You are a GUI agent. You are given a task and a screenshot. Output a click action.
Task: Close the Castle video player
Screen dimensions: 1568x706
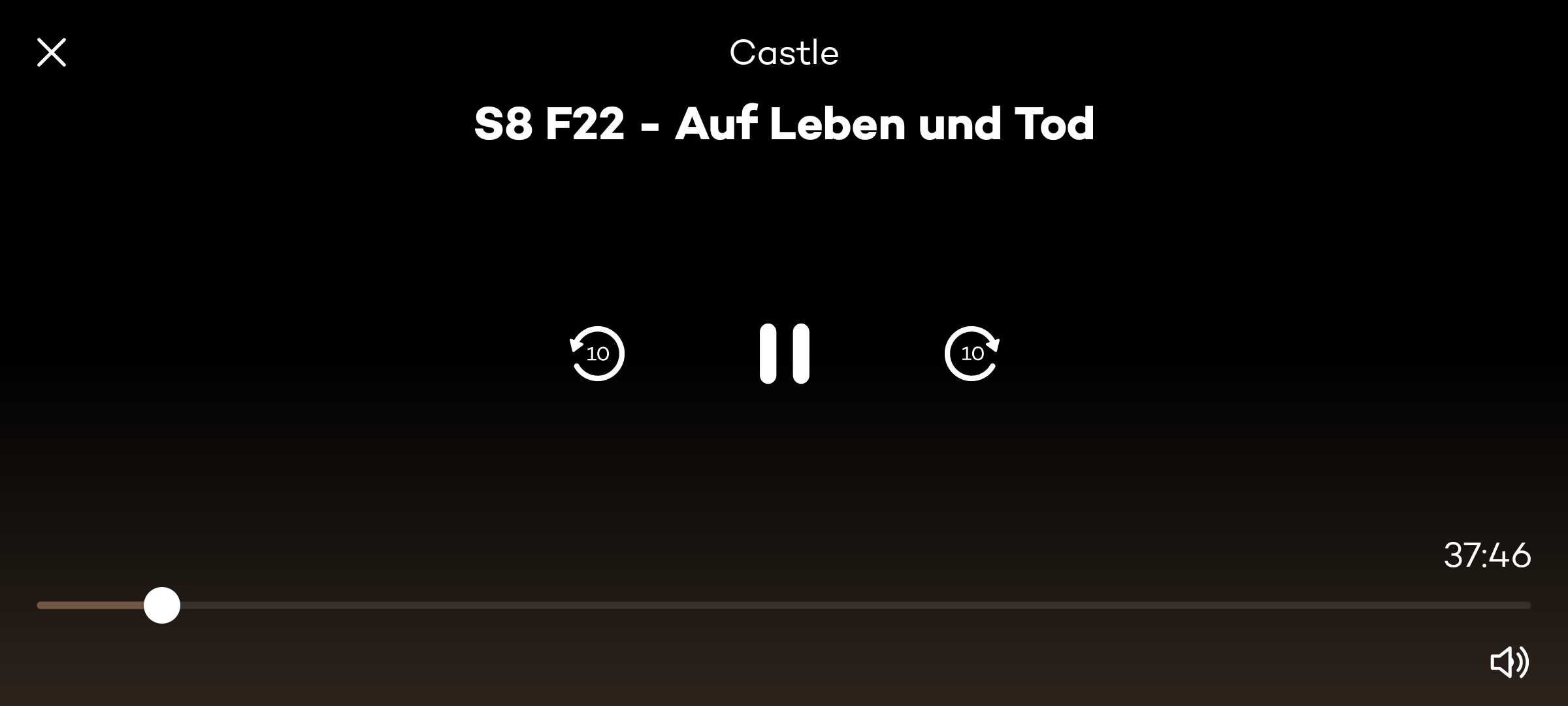coord(52,52)
